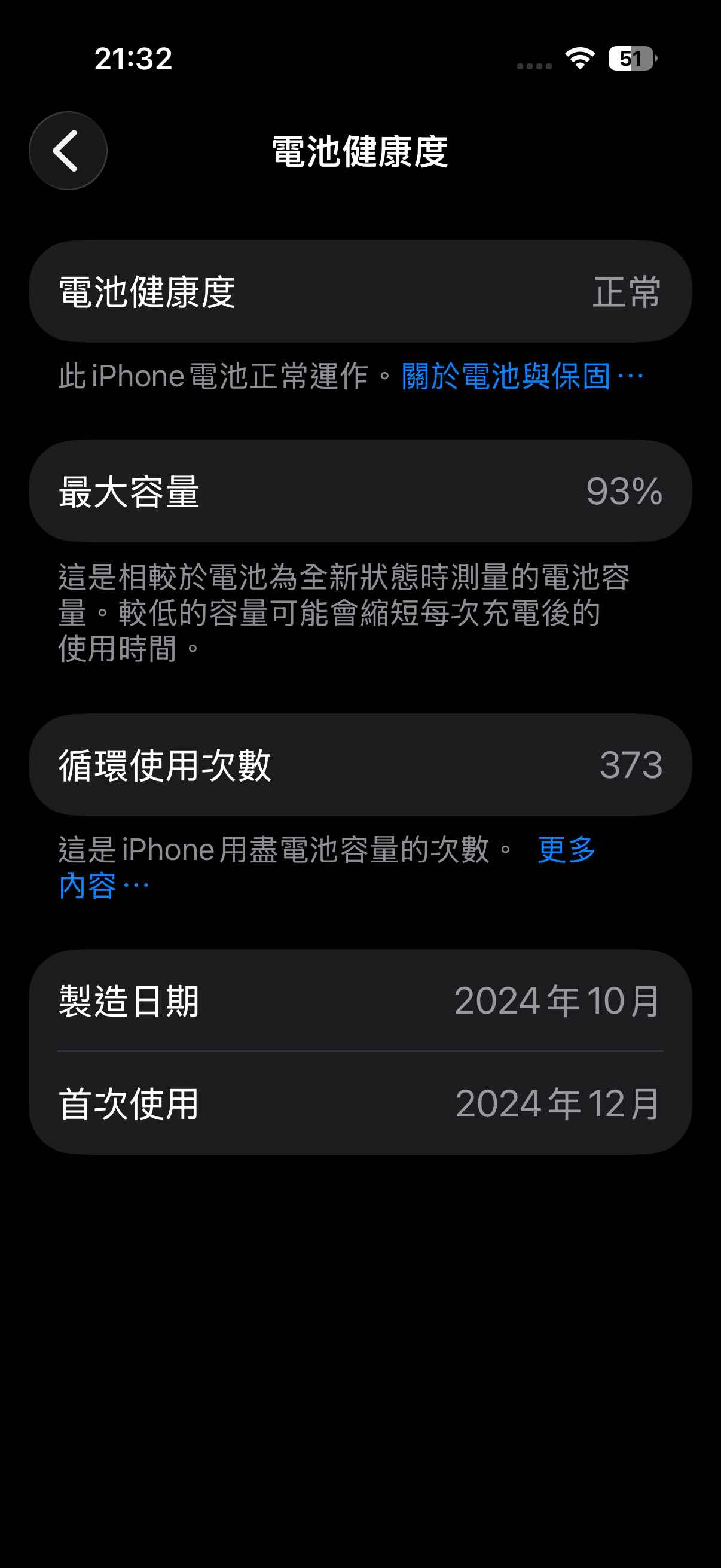Go back from the 電池健康度 page
This screenshot has width=721, height=1568.
pyautogui.click(x=68, y=150)
